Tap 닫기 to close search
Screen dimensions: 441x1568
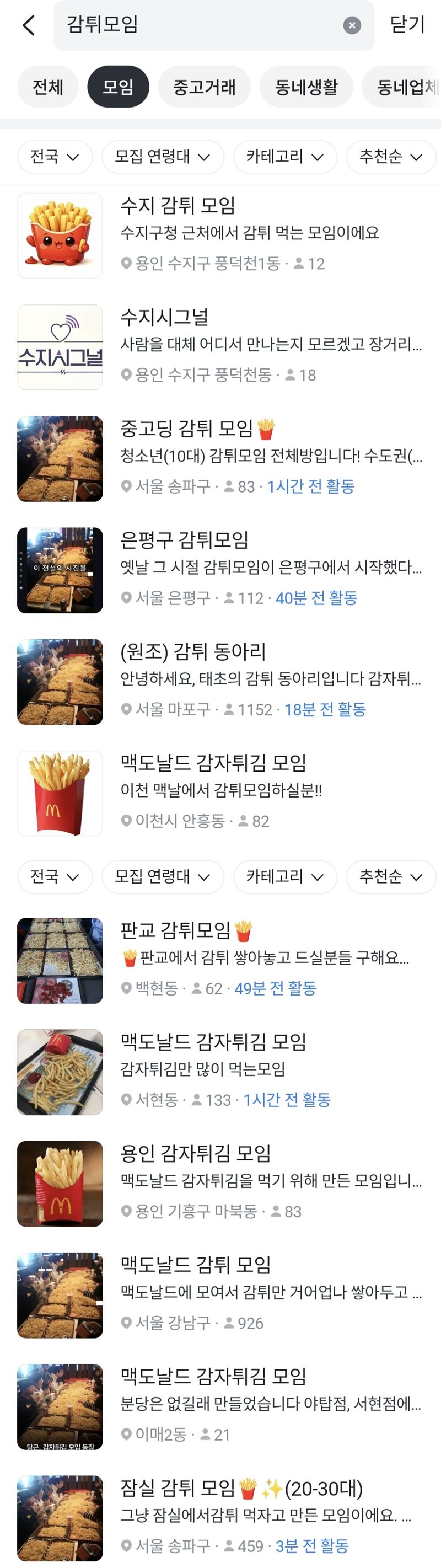(407, 25)
